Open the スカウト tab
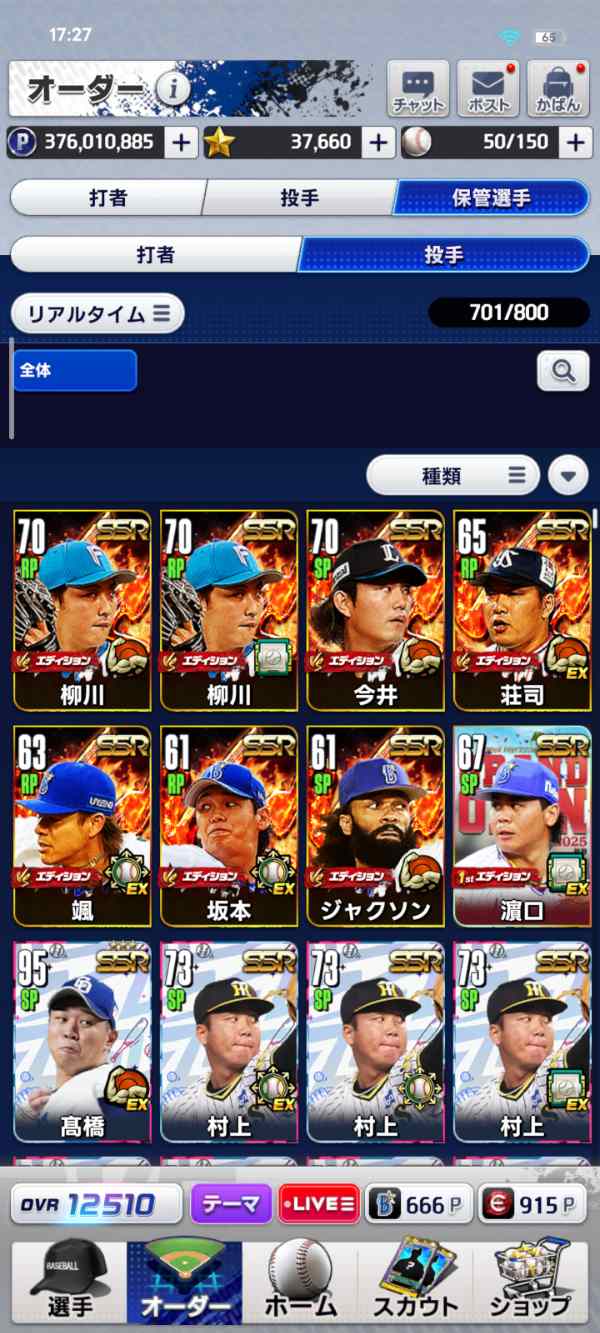600x1333 pixels. [x=415, y=1279]
